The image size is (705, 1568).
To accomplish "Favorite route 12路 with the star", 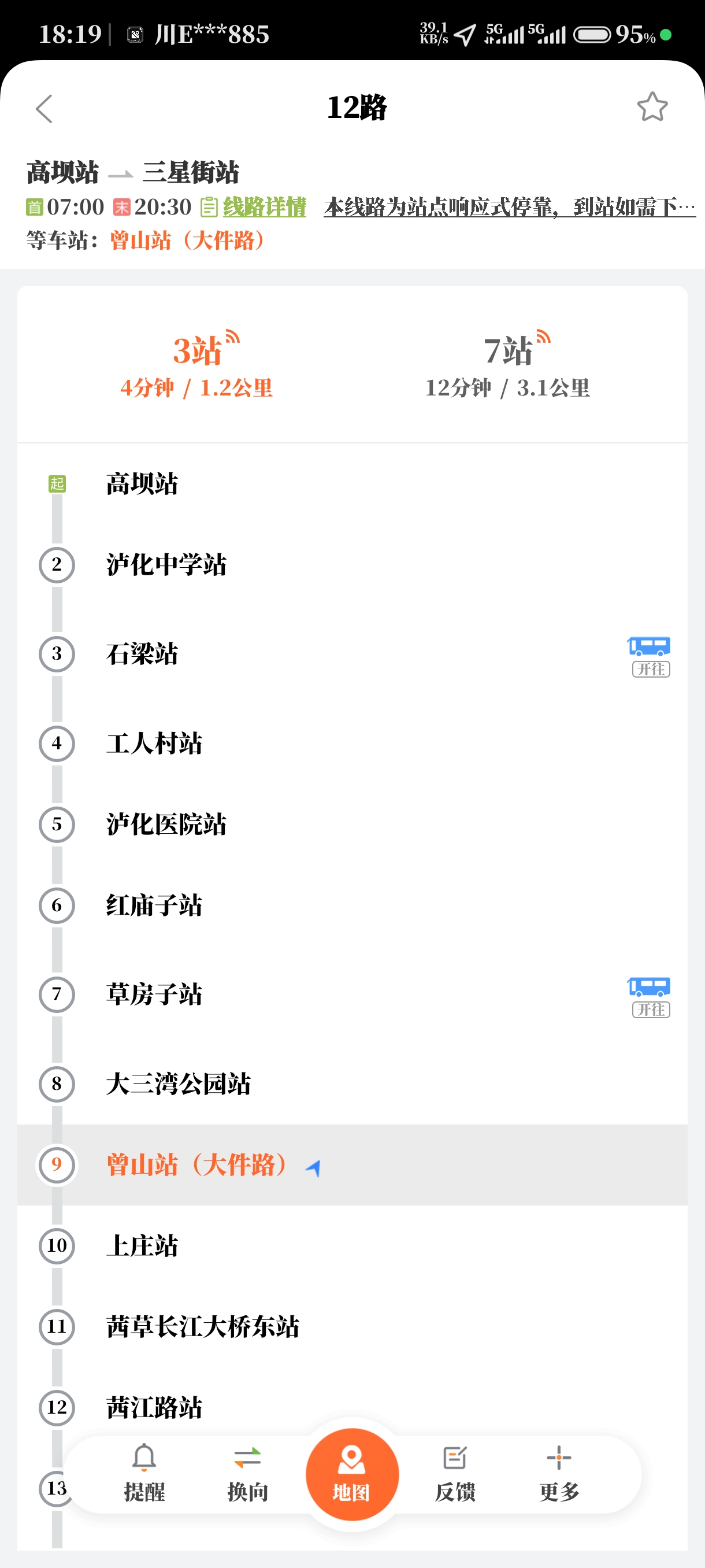I will tap(652, 107).
